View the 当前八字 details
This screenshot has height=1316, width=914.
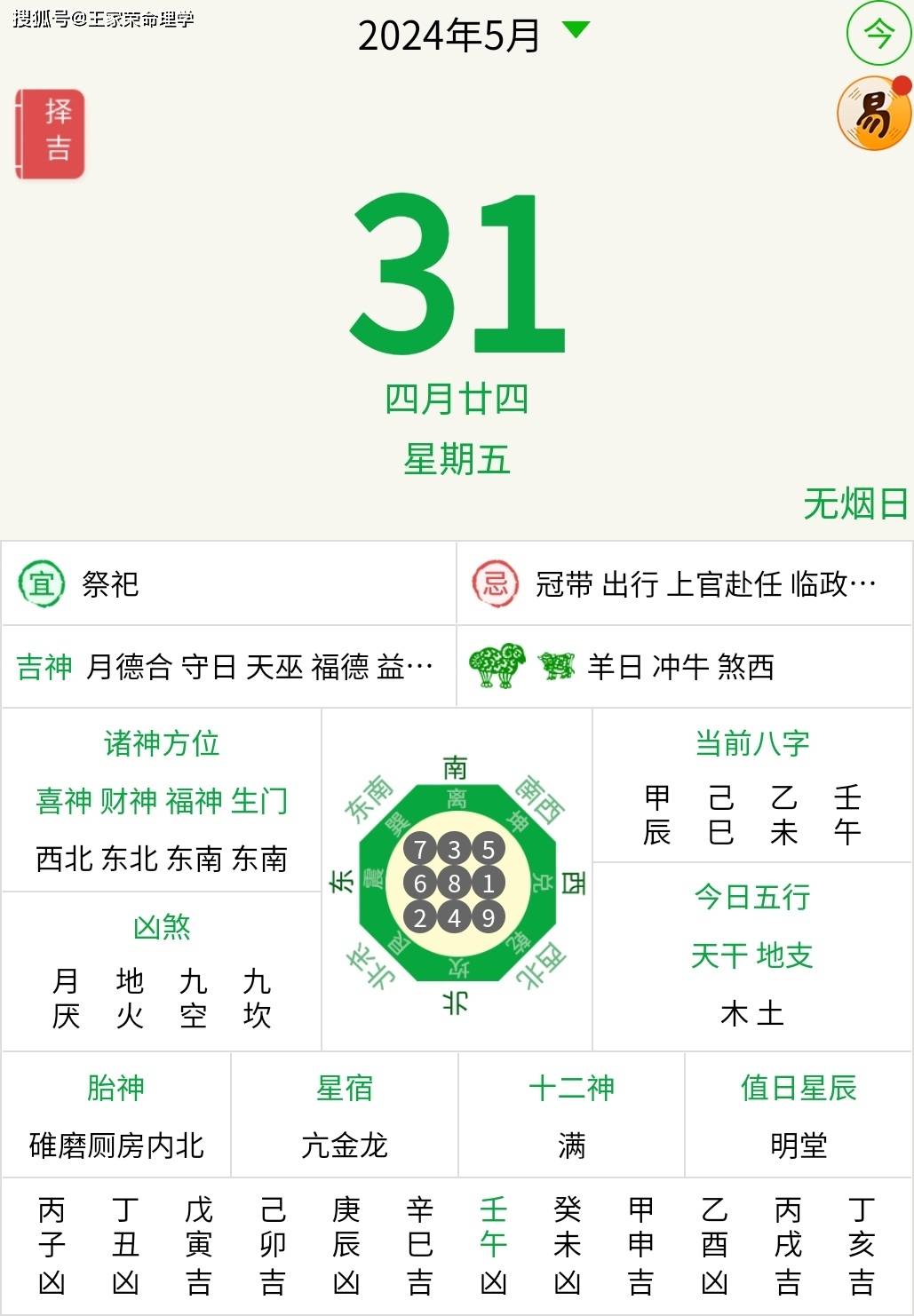tap(752, 787)
